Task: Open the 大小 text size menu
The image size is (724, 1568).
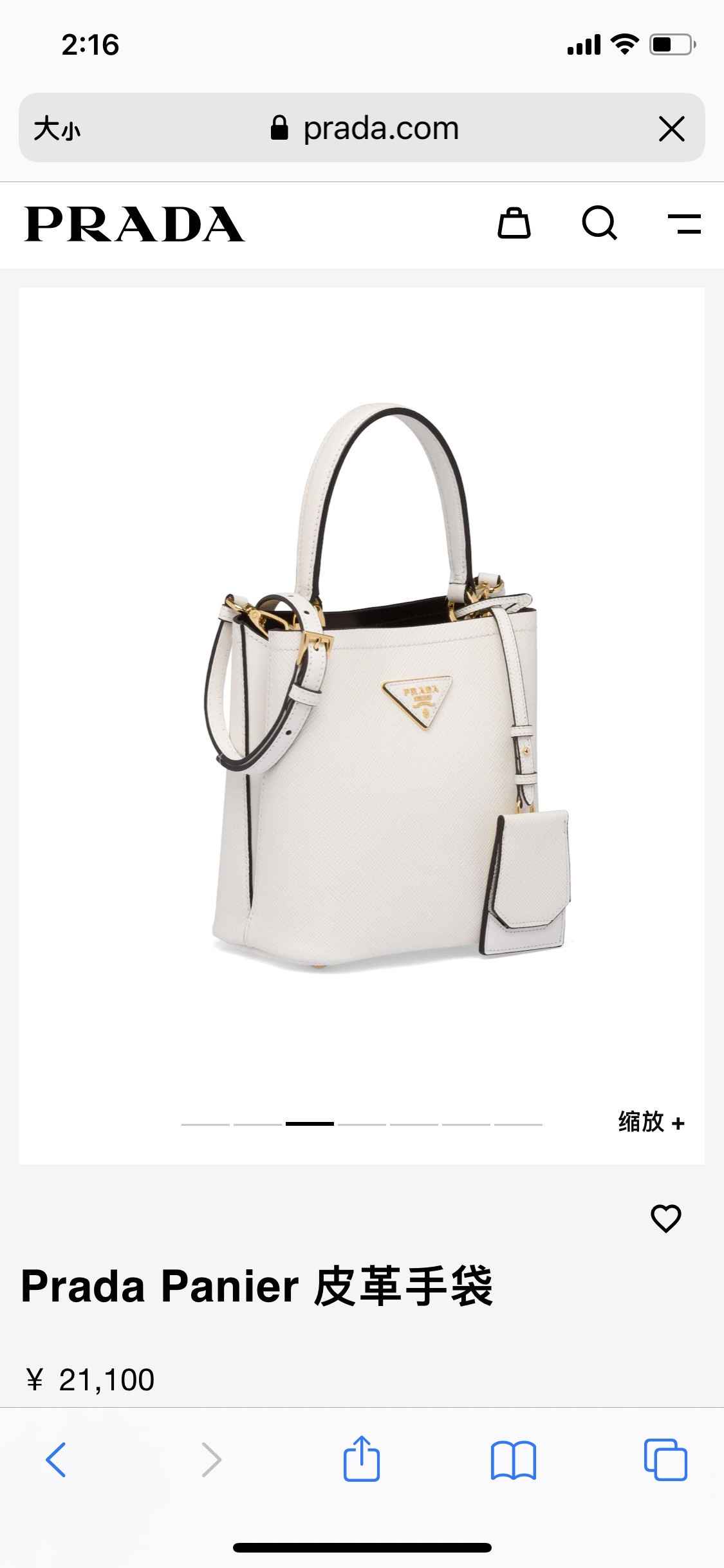Action: pos(57,128)
